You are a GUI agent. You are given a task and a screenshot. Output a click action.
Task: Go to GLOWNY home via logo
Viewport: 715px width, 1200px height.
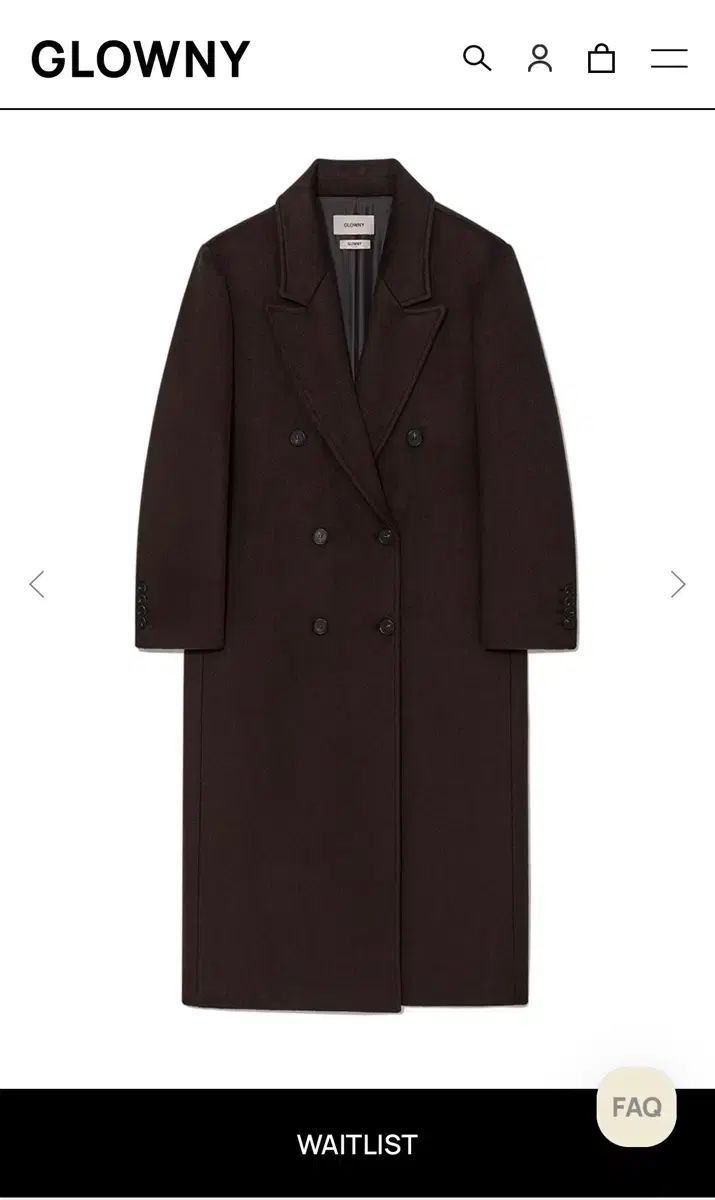(140, 59)
